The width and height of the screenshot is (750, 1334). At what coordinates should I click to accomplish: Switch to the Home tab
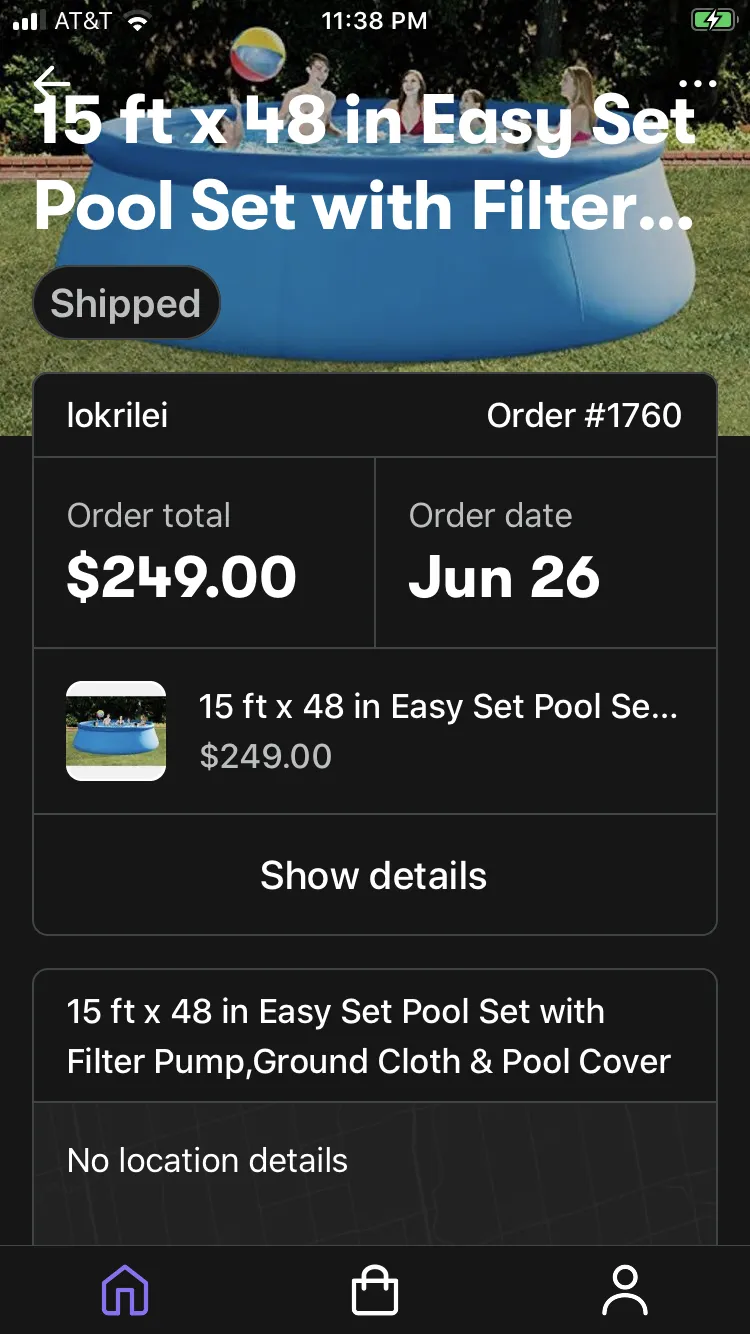coord(125,1289)
